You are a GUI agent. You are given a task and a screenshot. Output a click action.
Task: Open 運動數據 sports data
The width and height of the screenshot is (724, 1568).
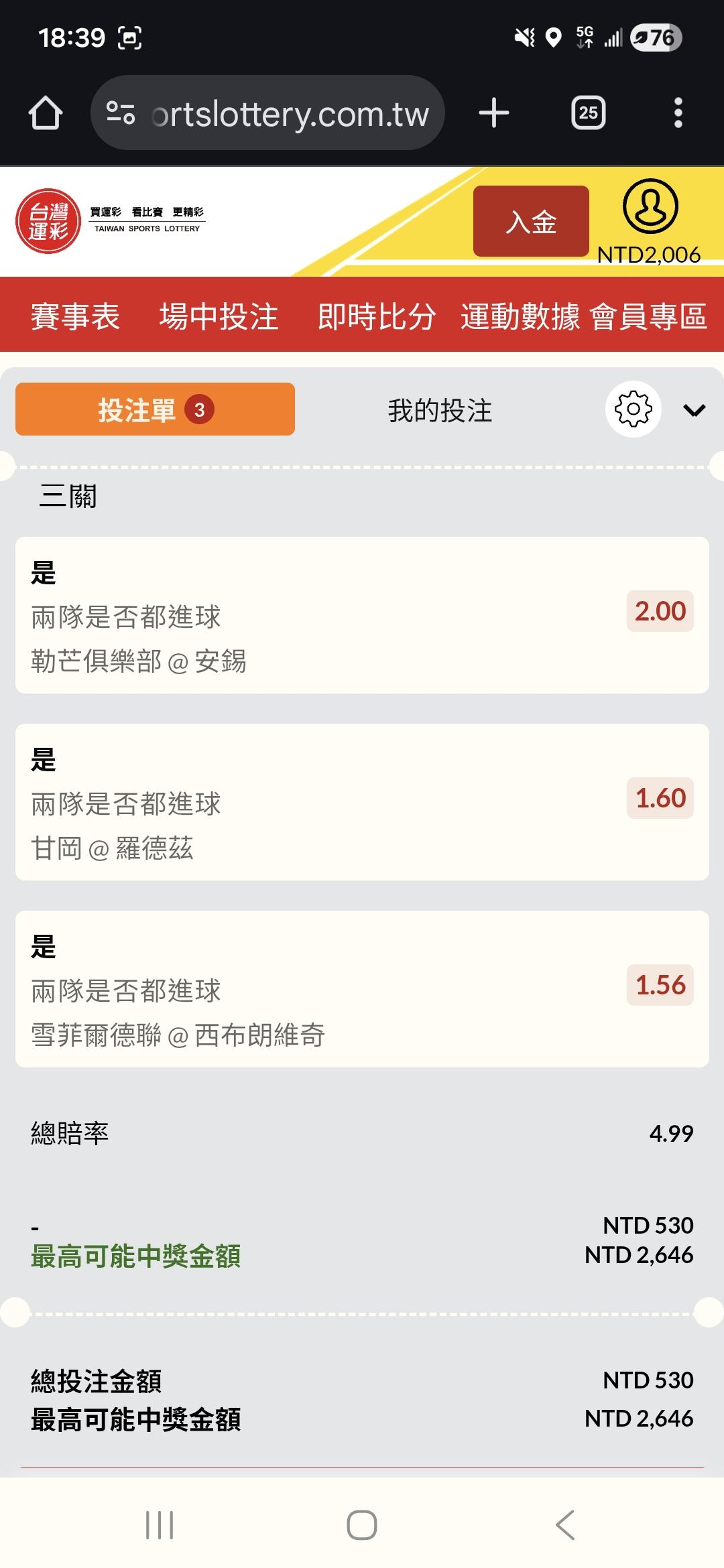click(x=520, y=316)
